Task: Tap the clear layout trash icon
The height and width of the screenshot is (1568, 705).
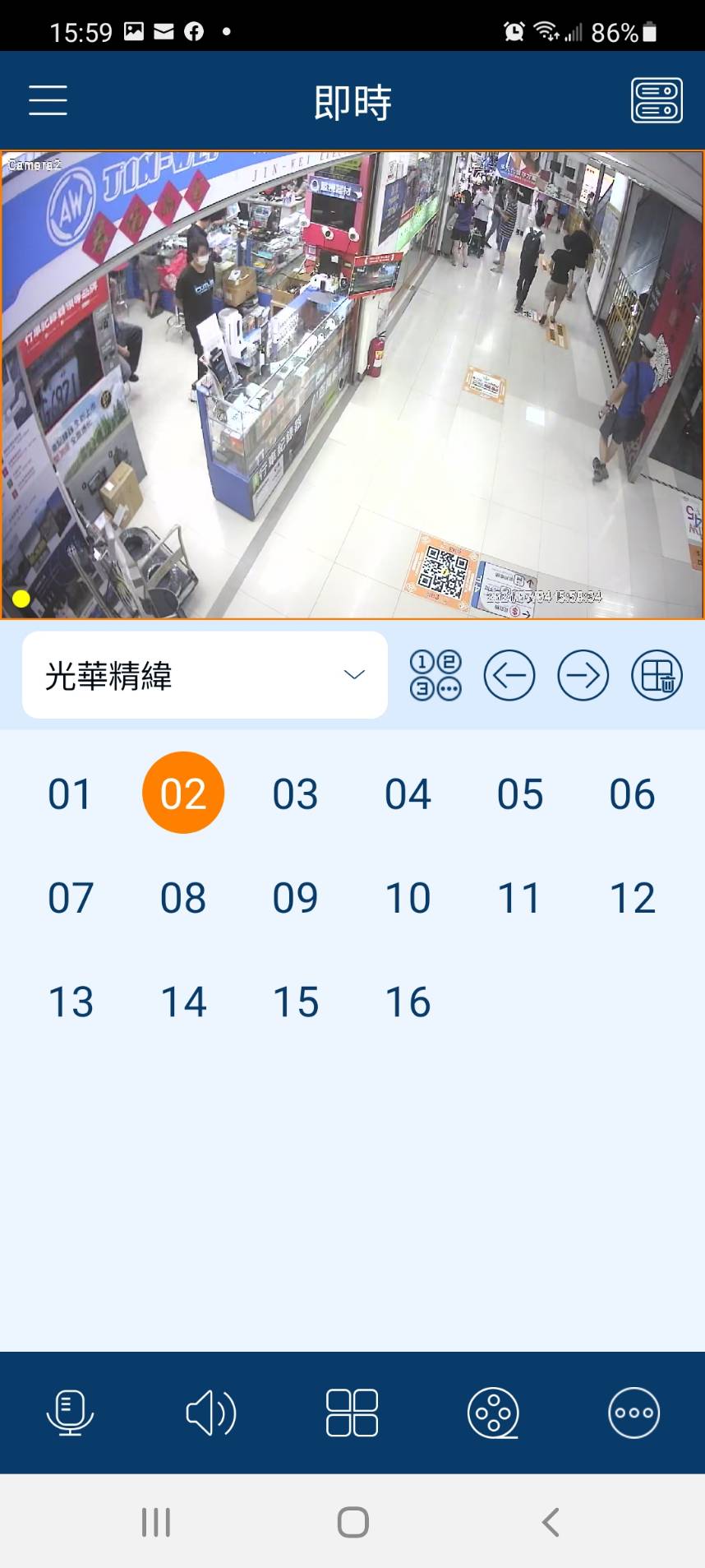Action: [657, 675]
